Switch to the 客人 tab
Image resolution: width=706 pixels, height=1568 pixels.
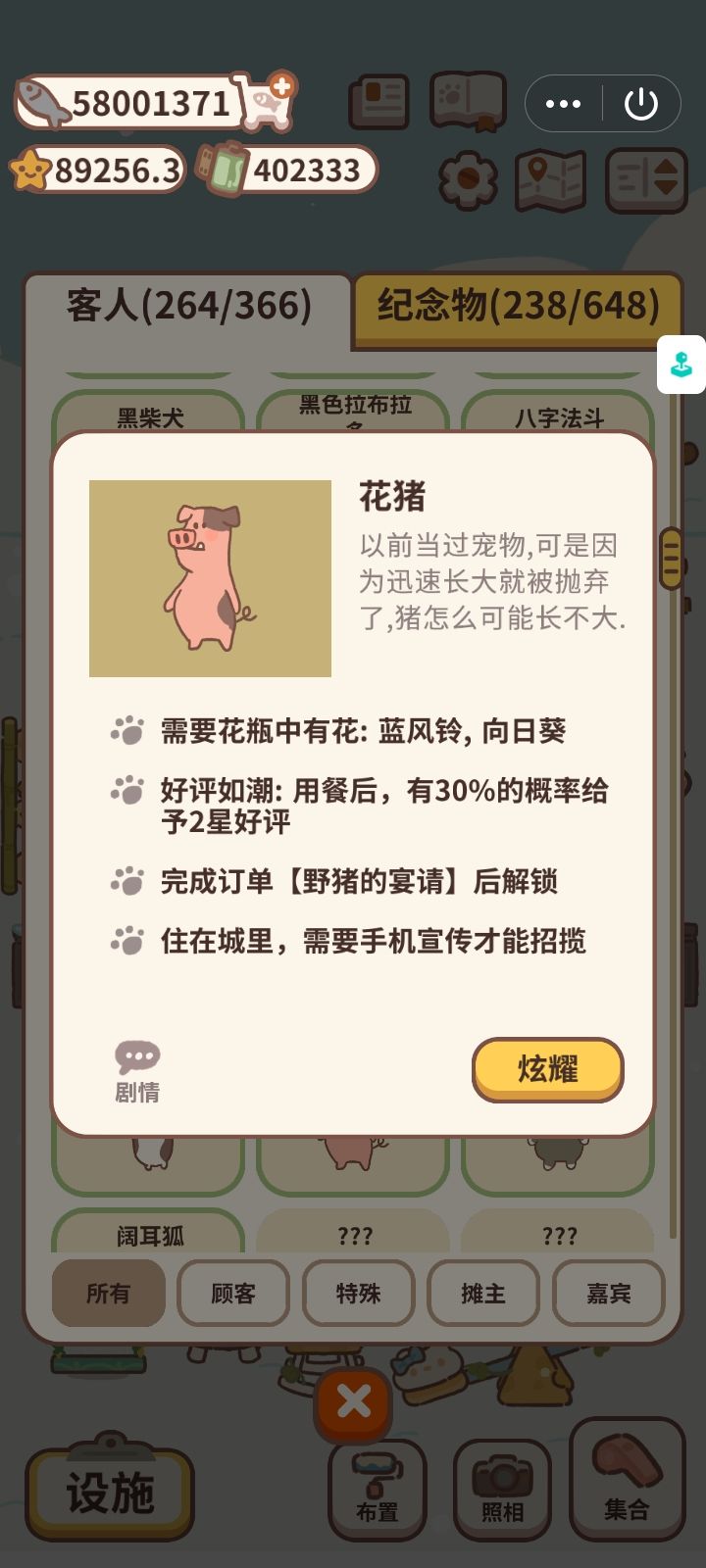coord(186,305)
